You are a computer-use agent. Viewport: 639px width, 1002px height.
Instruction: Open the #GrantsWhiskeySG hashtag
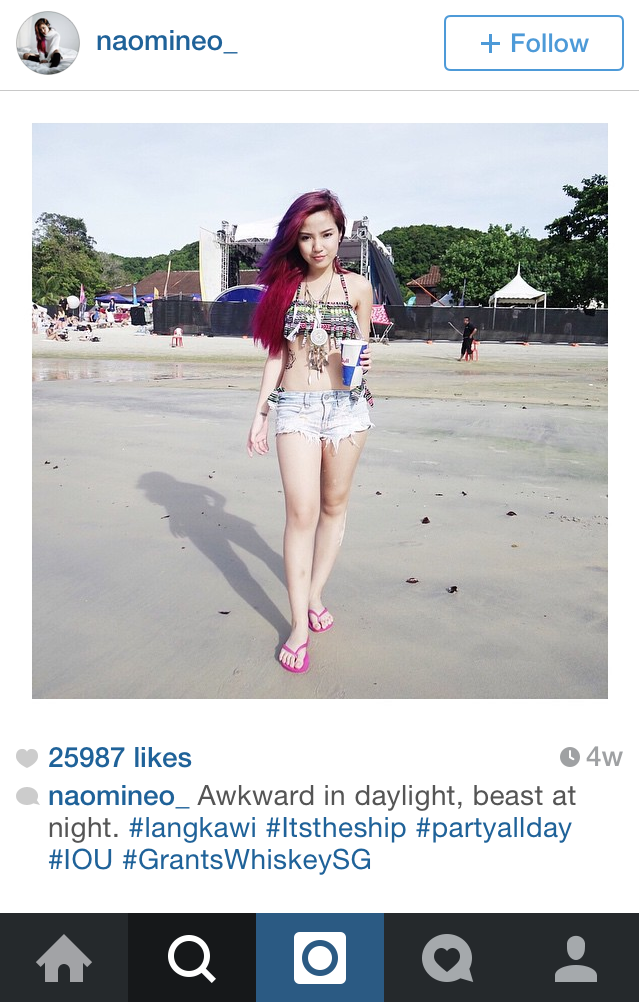point(246,860)
